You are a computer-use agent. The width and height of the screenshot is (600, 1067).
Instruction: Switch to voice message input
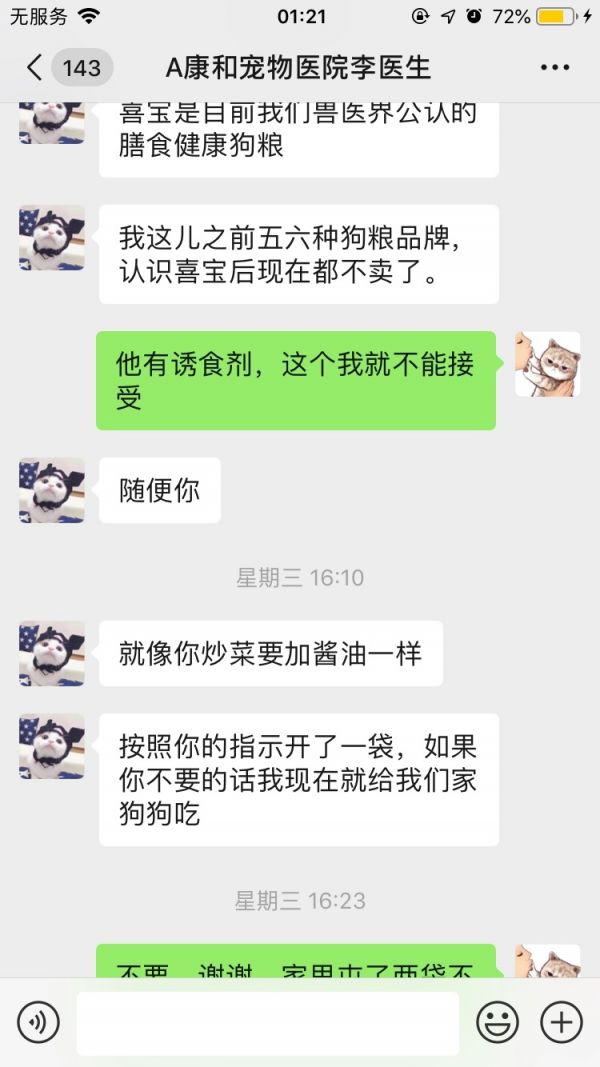pos(38,1022)
